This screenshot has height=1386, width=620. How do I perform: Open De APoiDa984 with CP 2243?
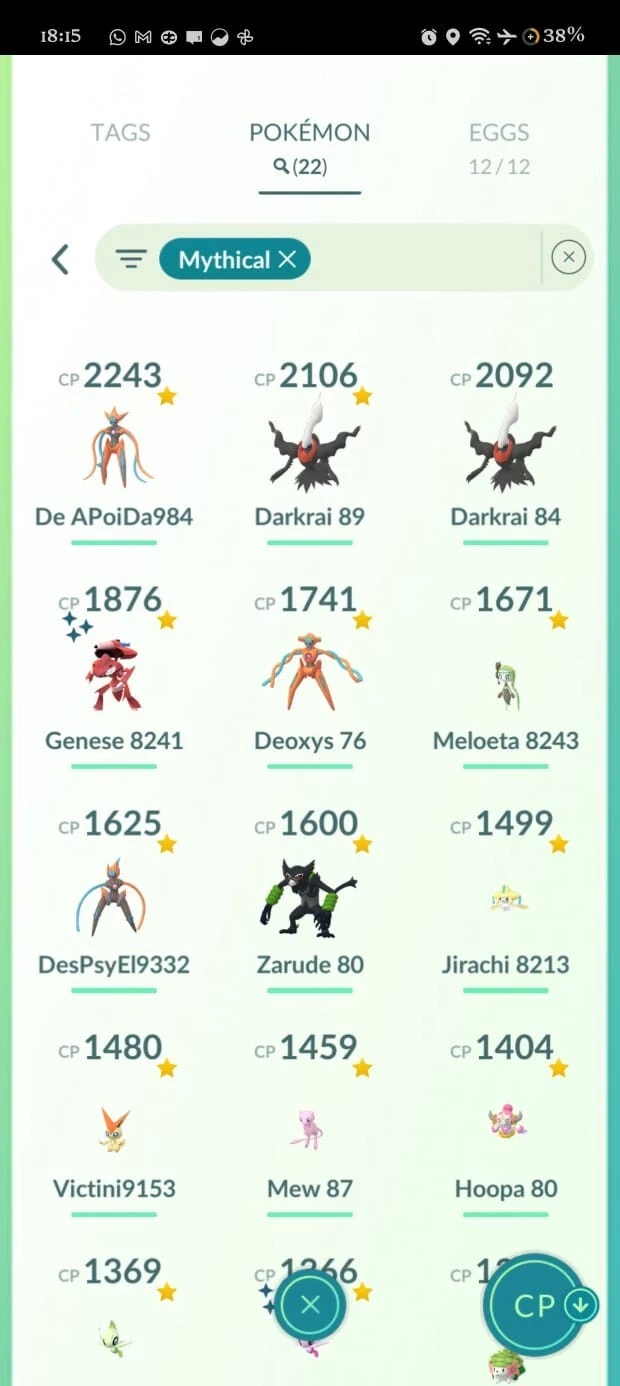point(114,450)
